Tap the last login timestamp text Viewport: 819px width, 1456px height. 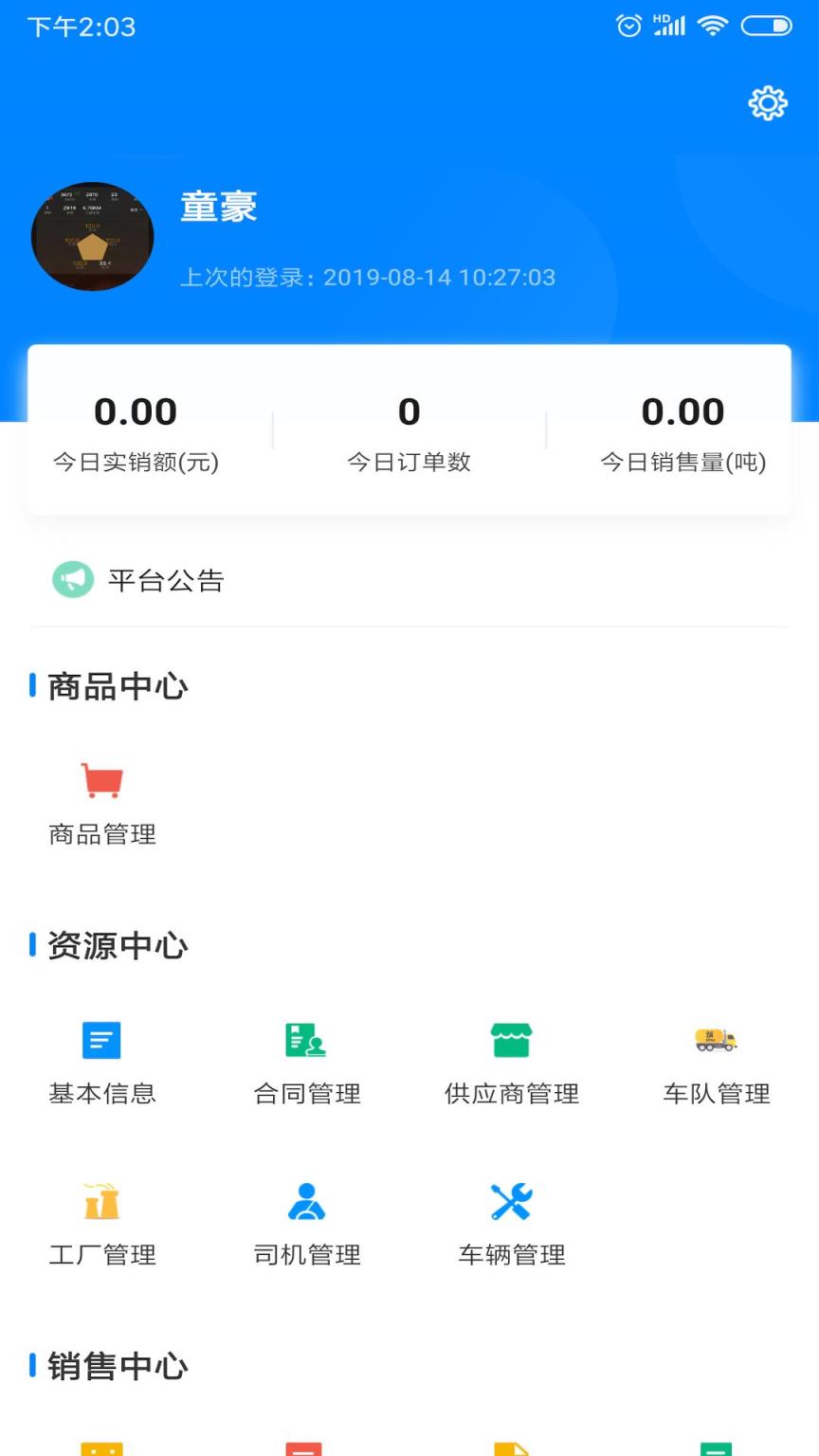pos(368,278)
